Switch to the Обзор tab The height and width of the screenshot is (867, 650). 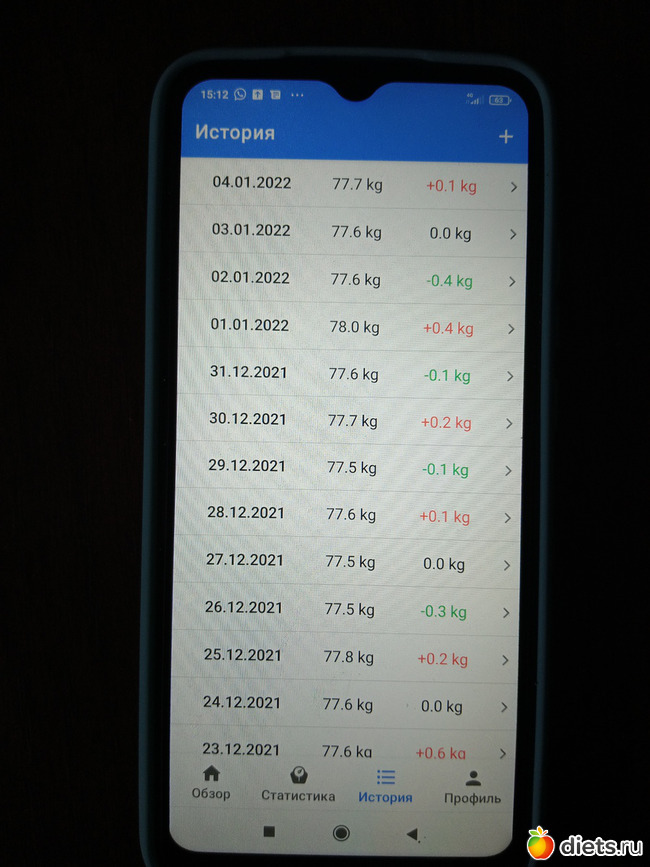pyautogui.click(x=211, y=783)
